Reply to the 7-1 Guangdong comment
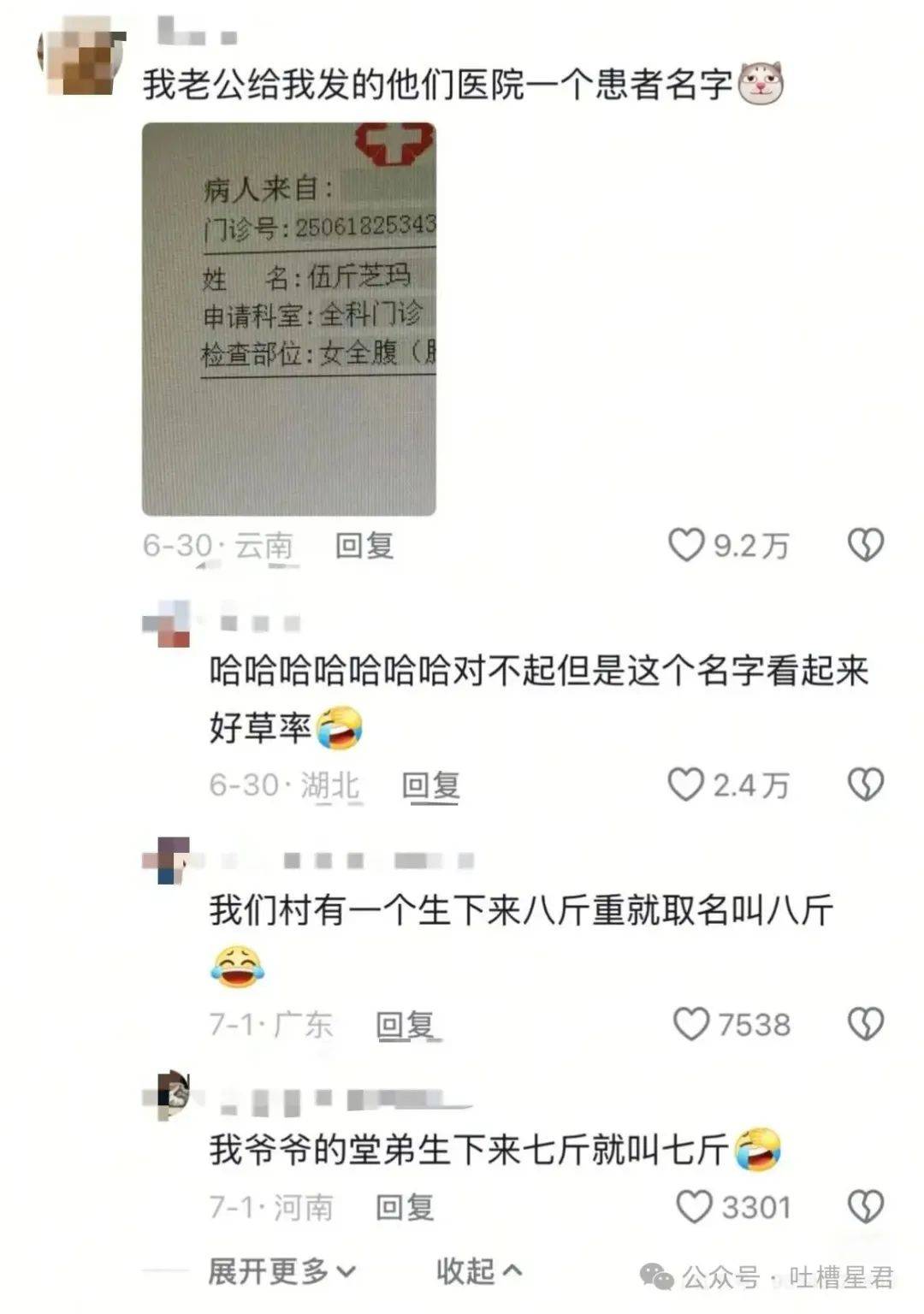Image resolution: width=924 pixels, height=1314 pixels. pos(406,1024)
